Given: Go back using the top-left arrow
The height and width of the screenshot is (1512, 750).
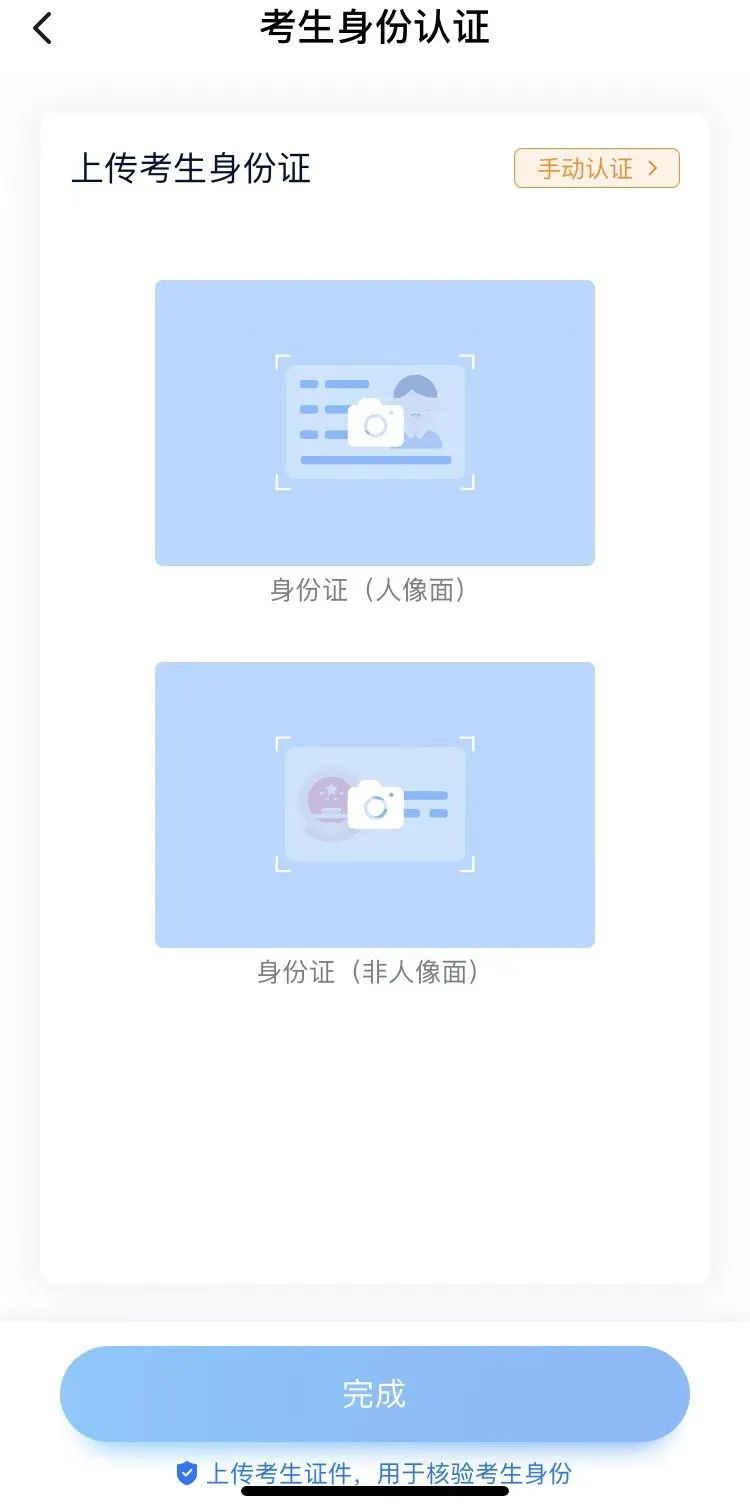Looking at the screenshot, I should click(x=42, y=29).
